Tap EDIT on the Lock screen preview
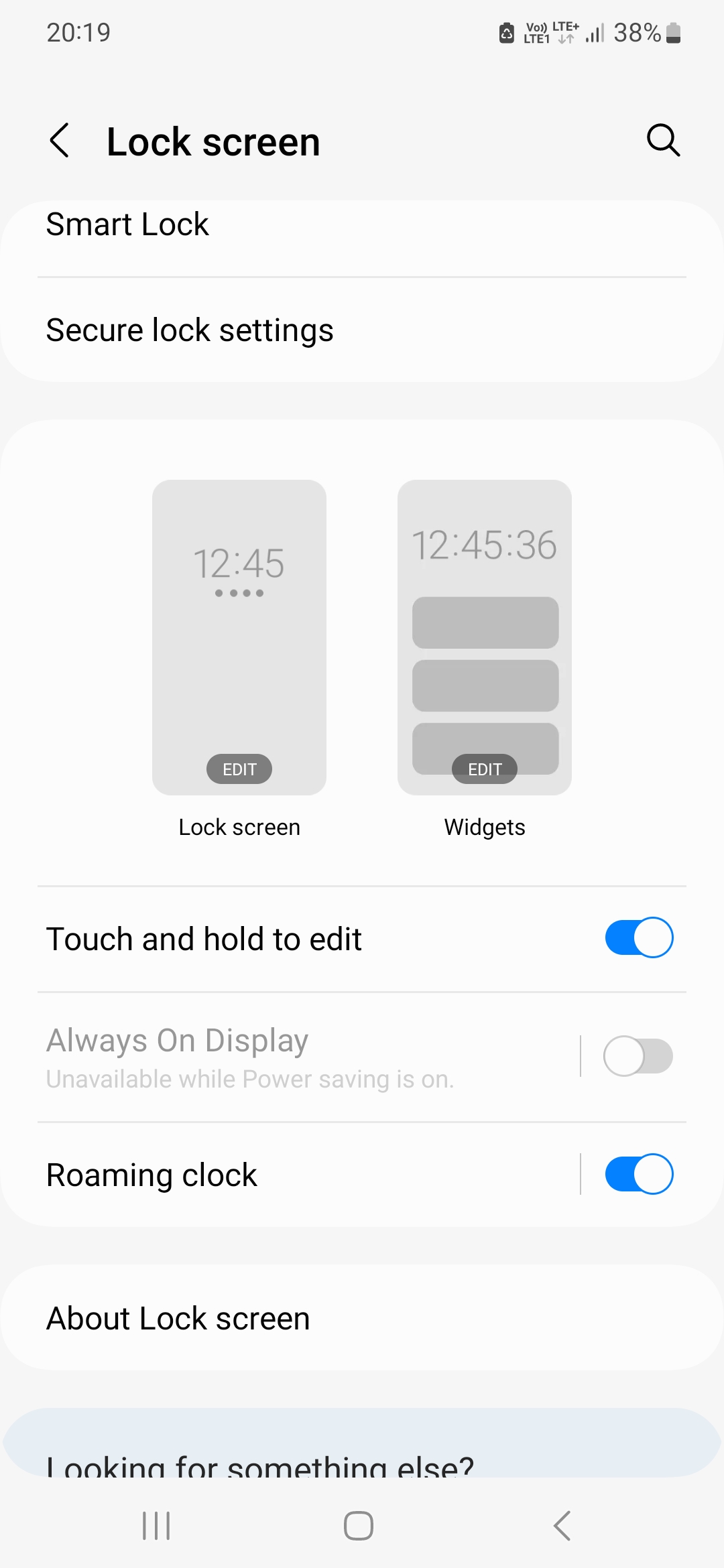The height and width of the screenshot is (1568, 724). (239, 769)
